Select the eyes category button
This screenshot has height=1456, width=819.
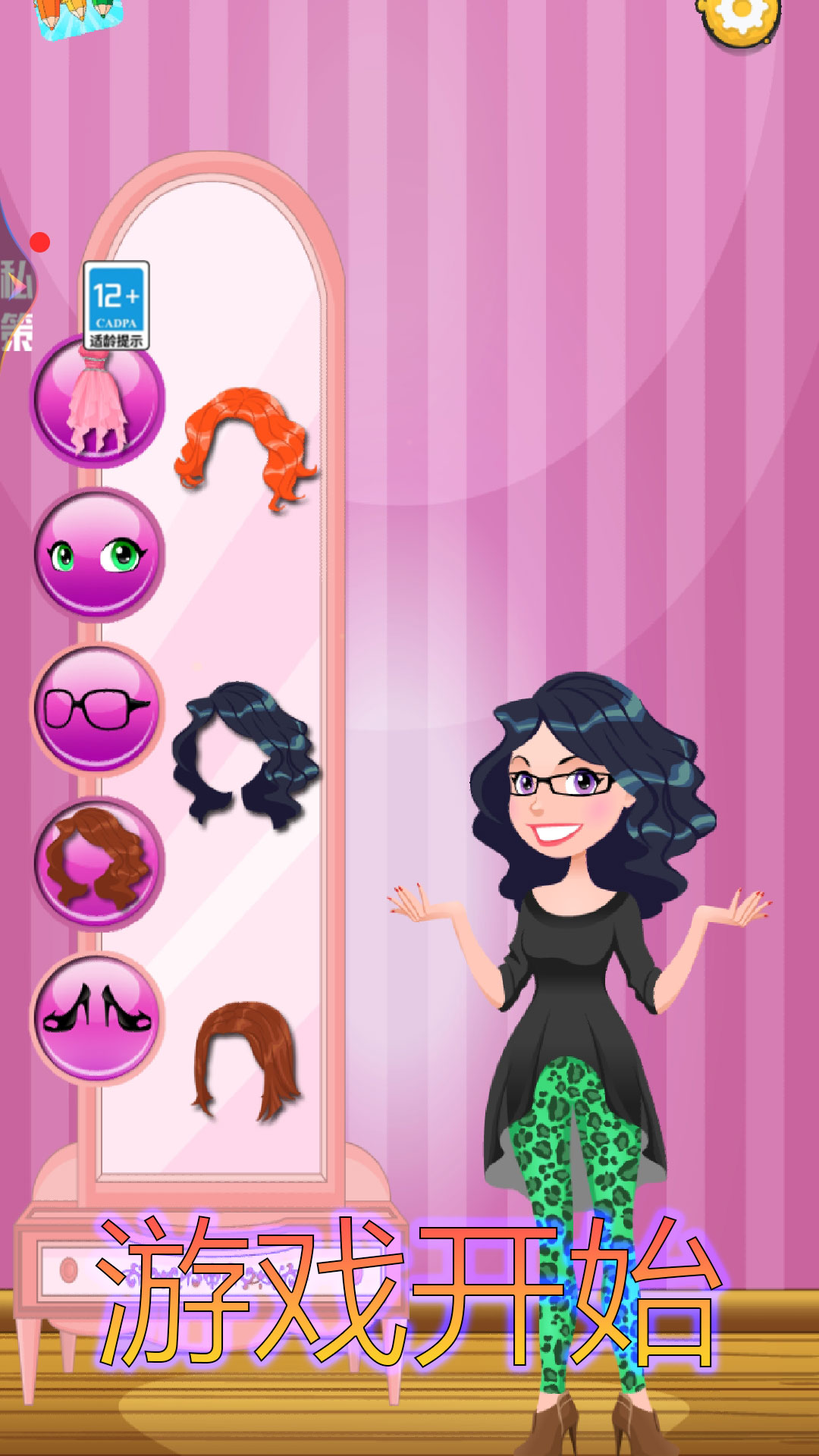coord(97,555)
